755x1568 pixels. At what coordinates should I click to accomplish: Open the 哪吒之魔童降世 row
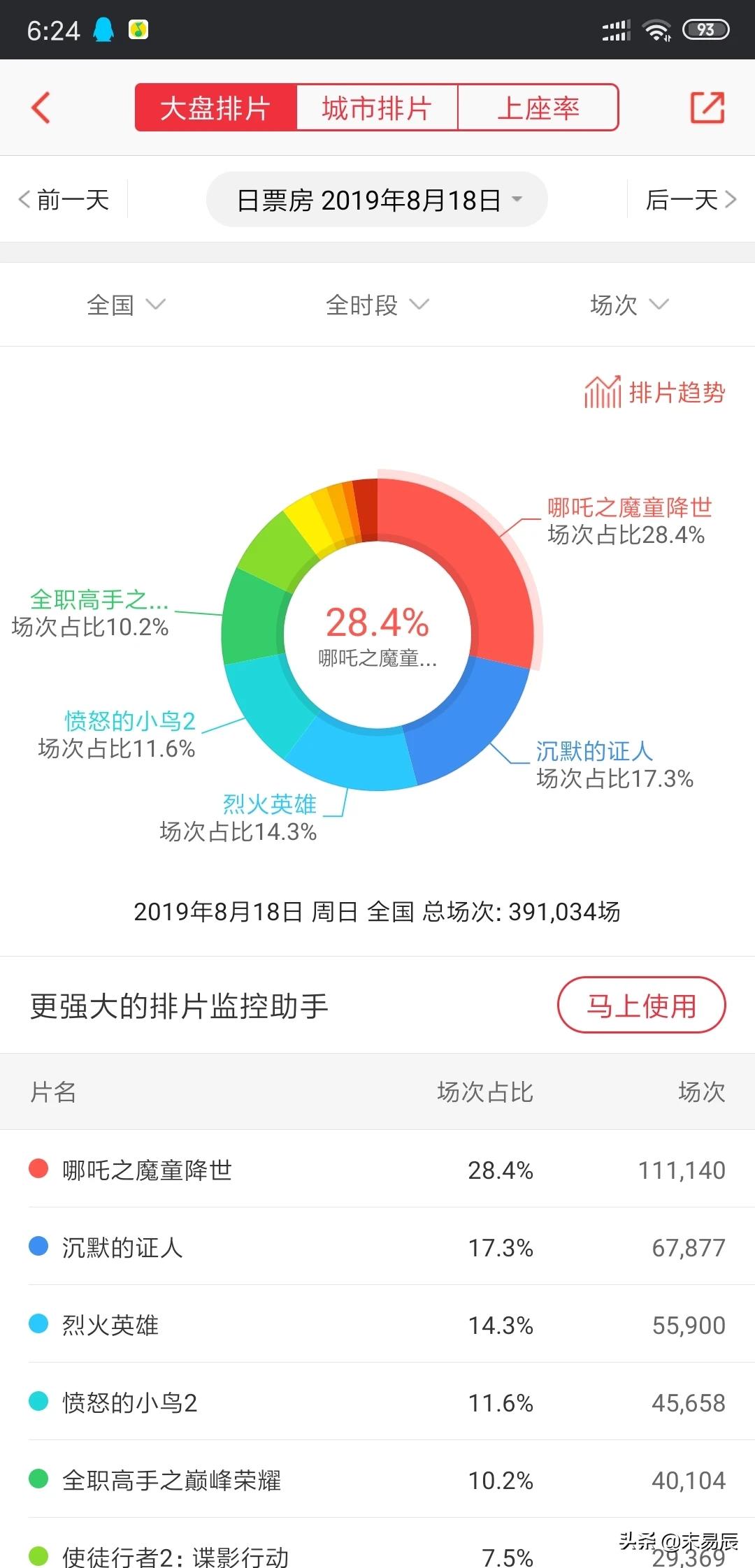(377, 1169)
